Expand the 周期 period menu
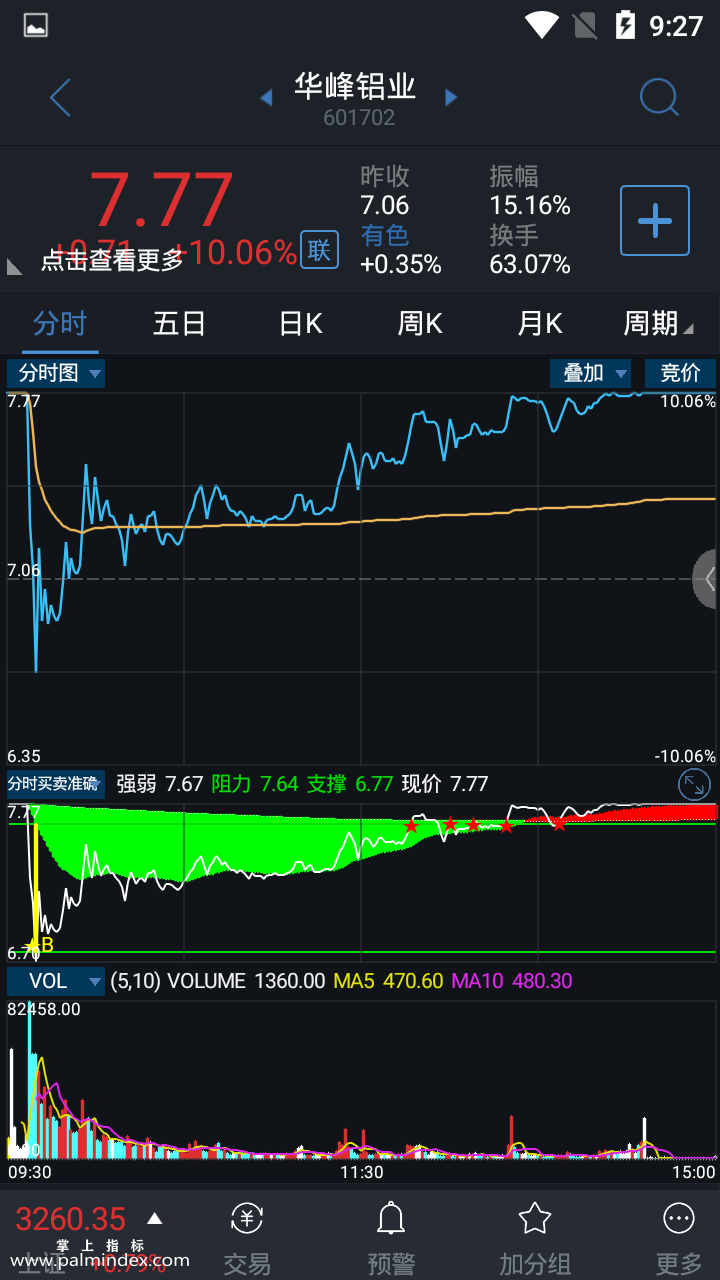720x1280 pixels. [656, 324]
